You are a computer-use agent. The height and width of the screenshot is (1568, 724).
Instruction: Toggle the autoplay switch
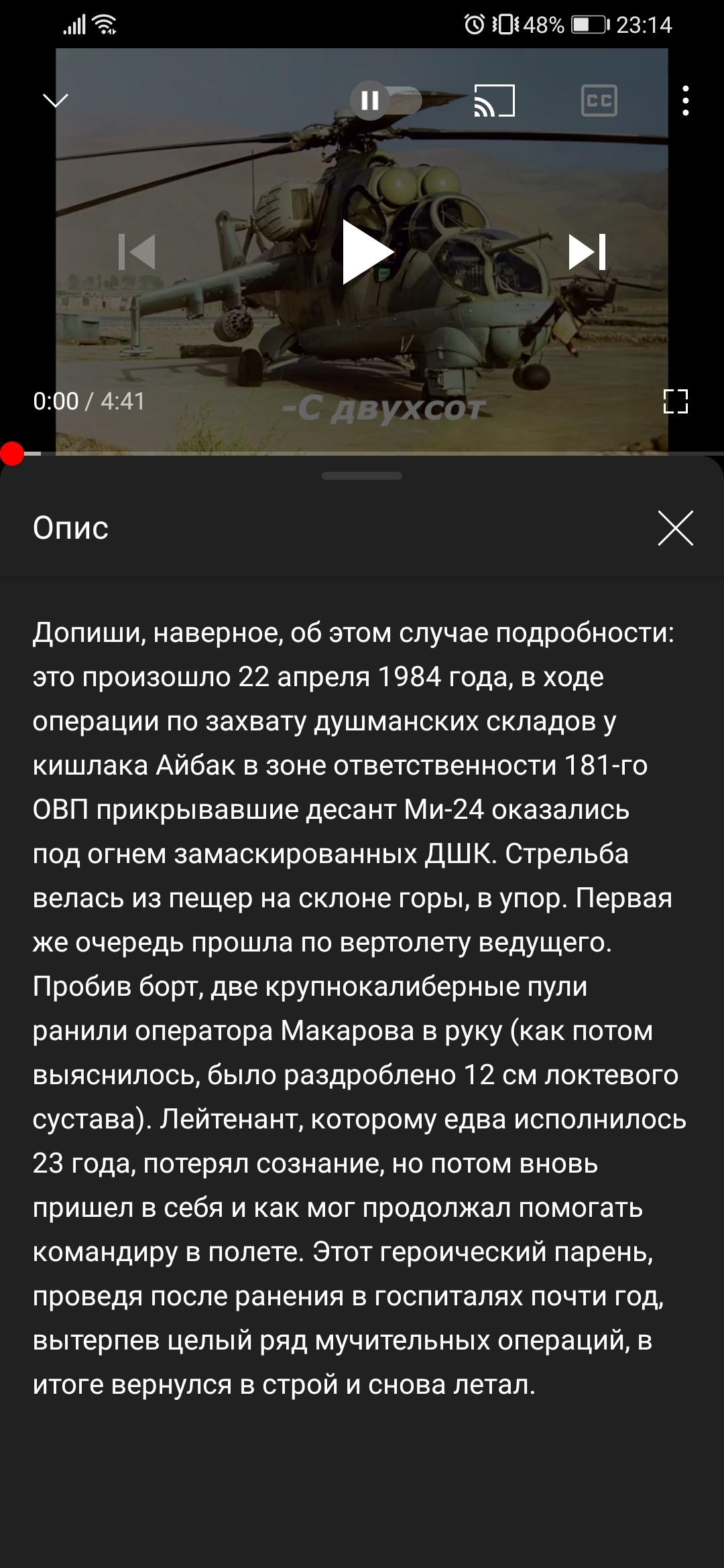click(x=385, y=101)
